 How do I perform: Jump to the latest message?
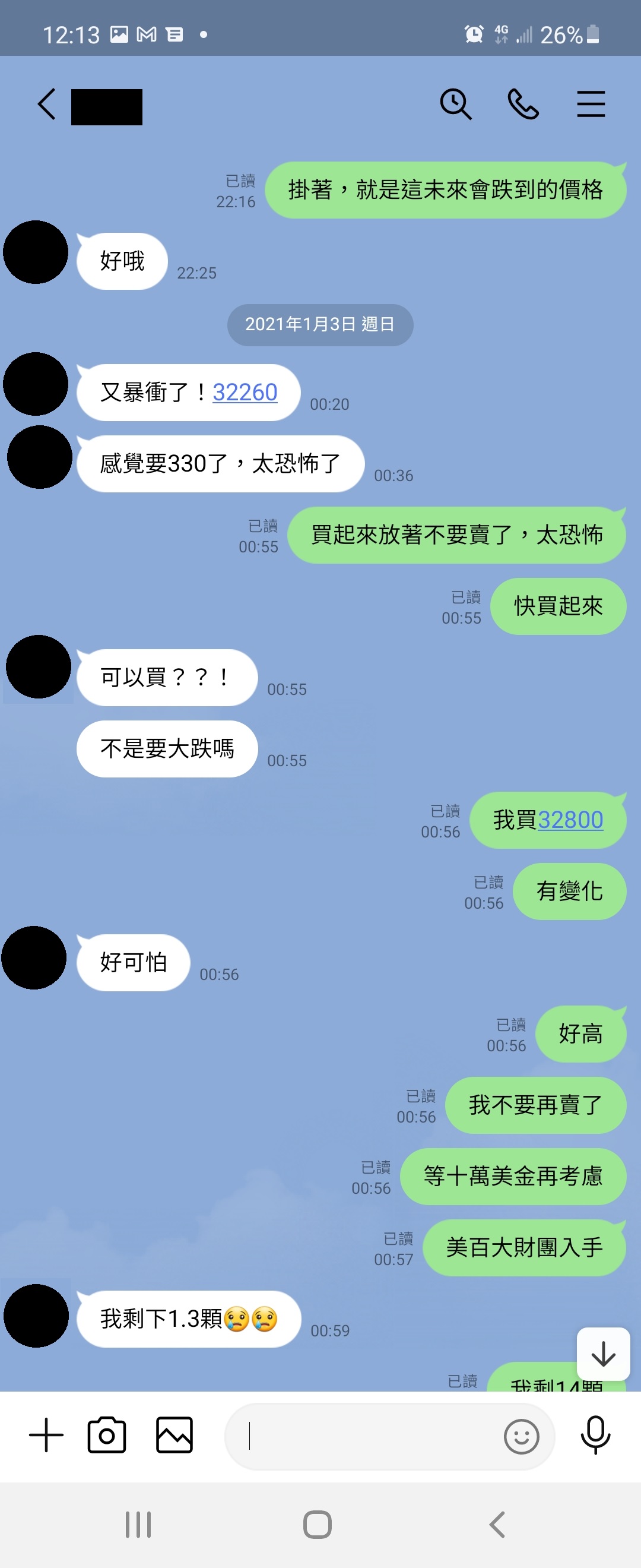click(x=602, y=1354)
